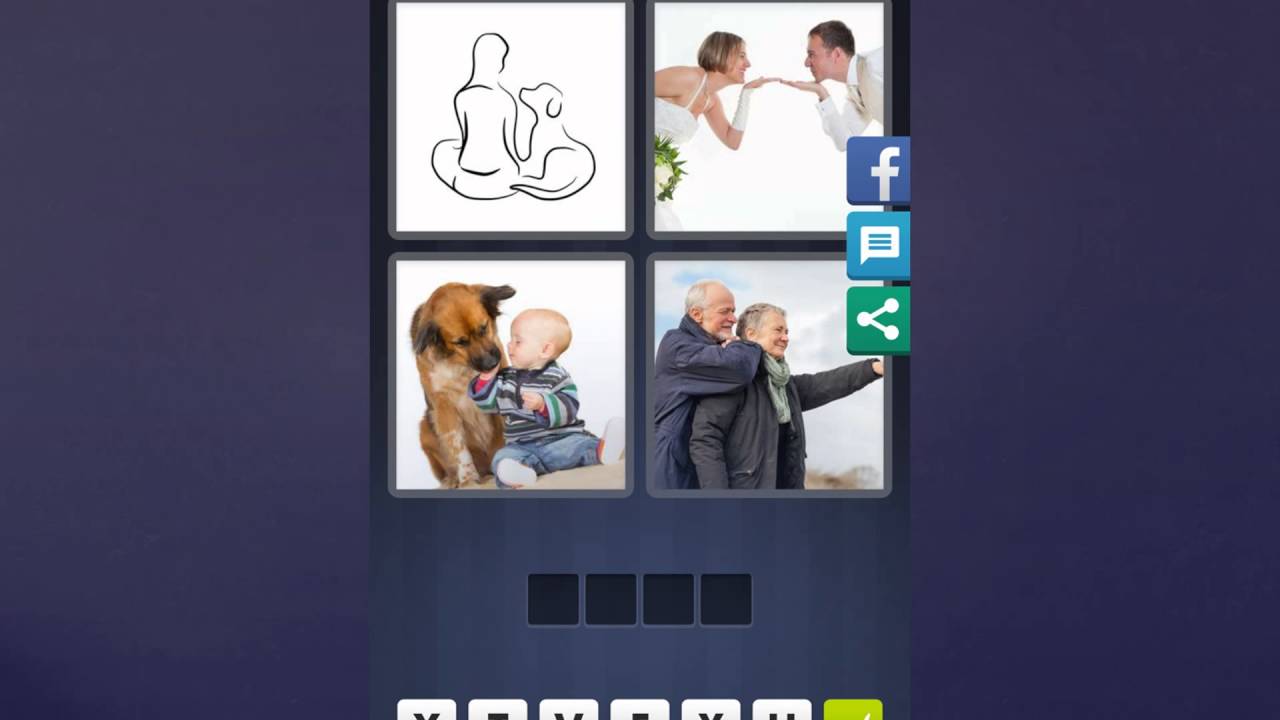Enlarge the elderly couple picture

750,374
